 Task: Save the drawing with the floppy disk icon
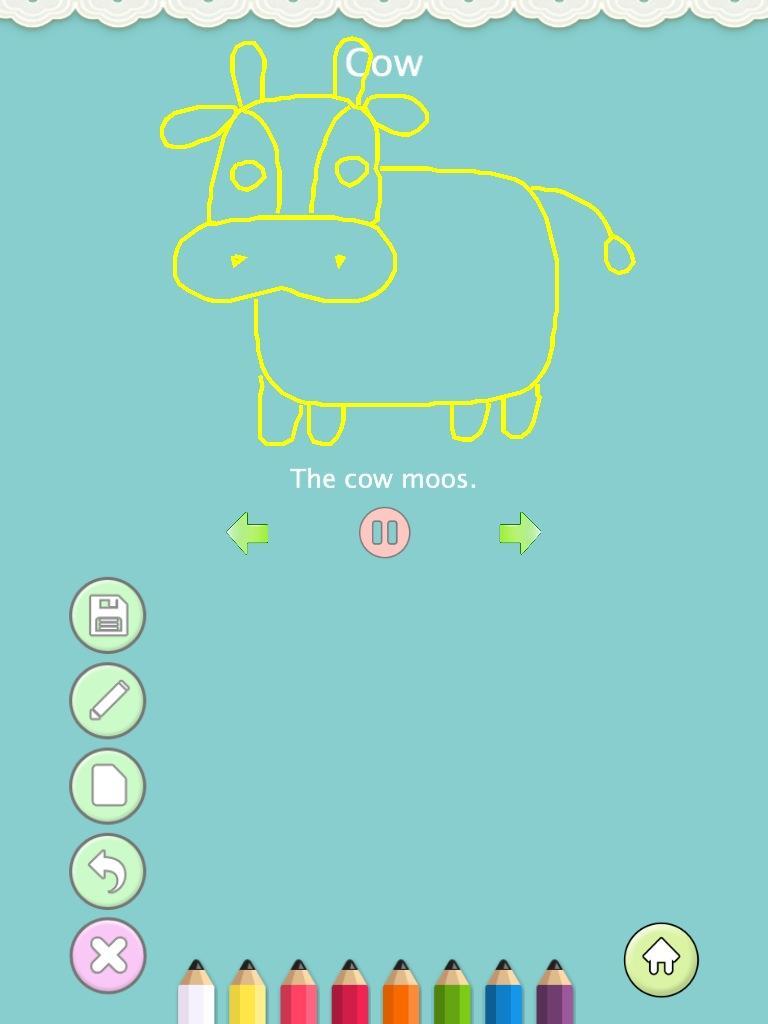[108, 616]
